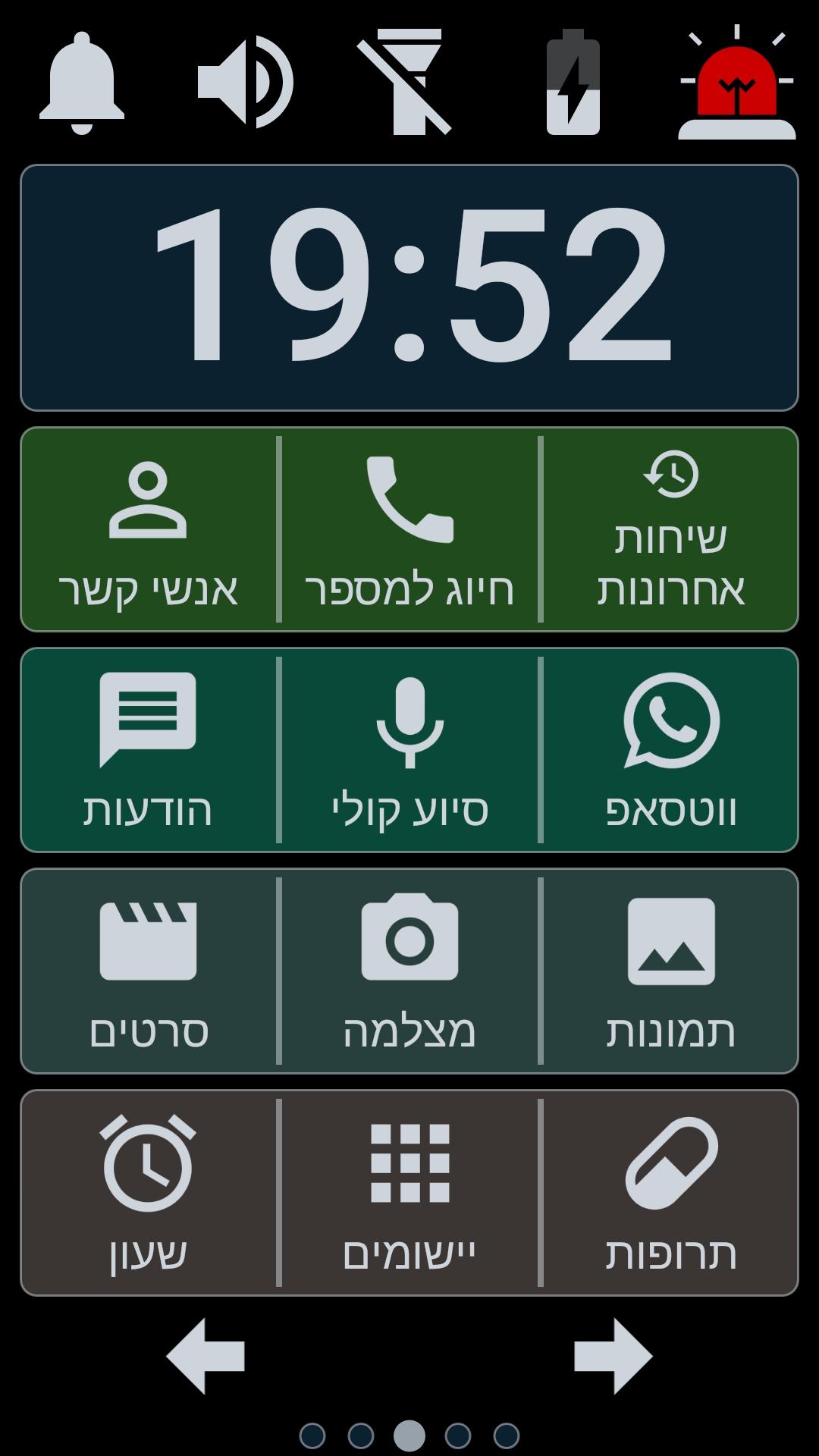Start סיוע קולי voice assistant
The width and height of the screenshot is (819, 1456).
coord(409,750)
